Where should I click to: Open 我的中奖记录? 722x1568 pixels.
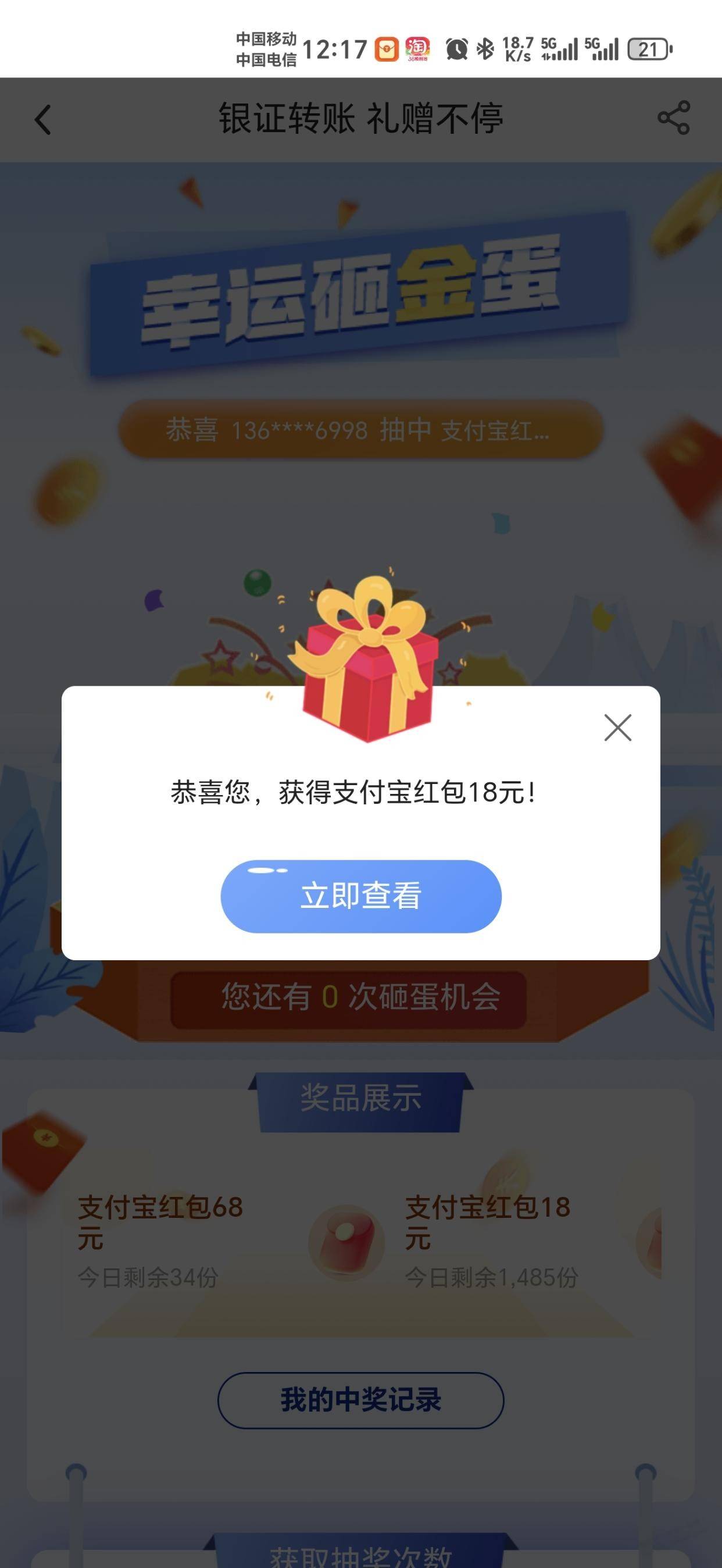[x=360, y=1400]
